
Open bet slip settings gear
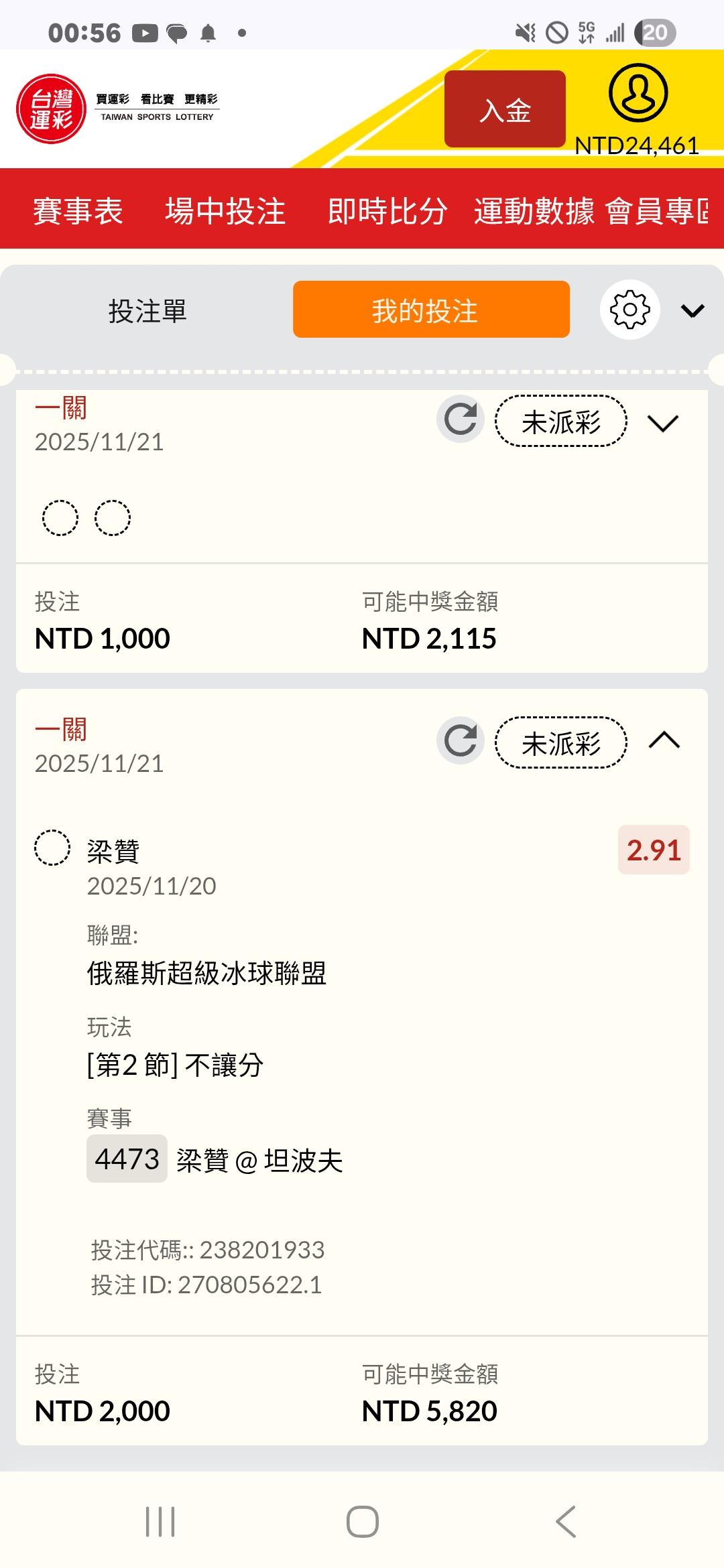629,310
